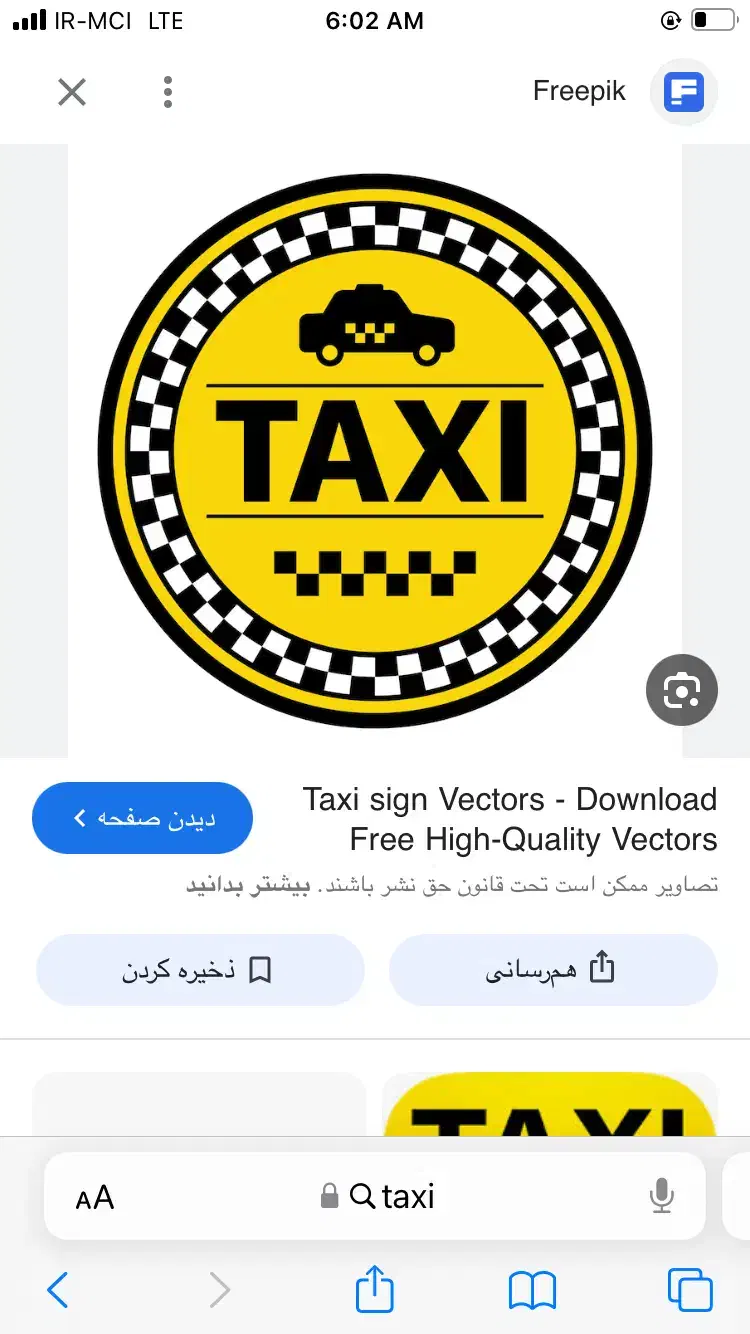
Task: Save the image with ذخیره کردن
Action: [200, 970]
